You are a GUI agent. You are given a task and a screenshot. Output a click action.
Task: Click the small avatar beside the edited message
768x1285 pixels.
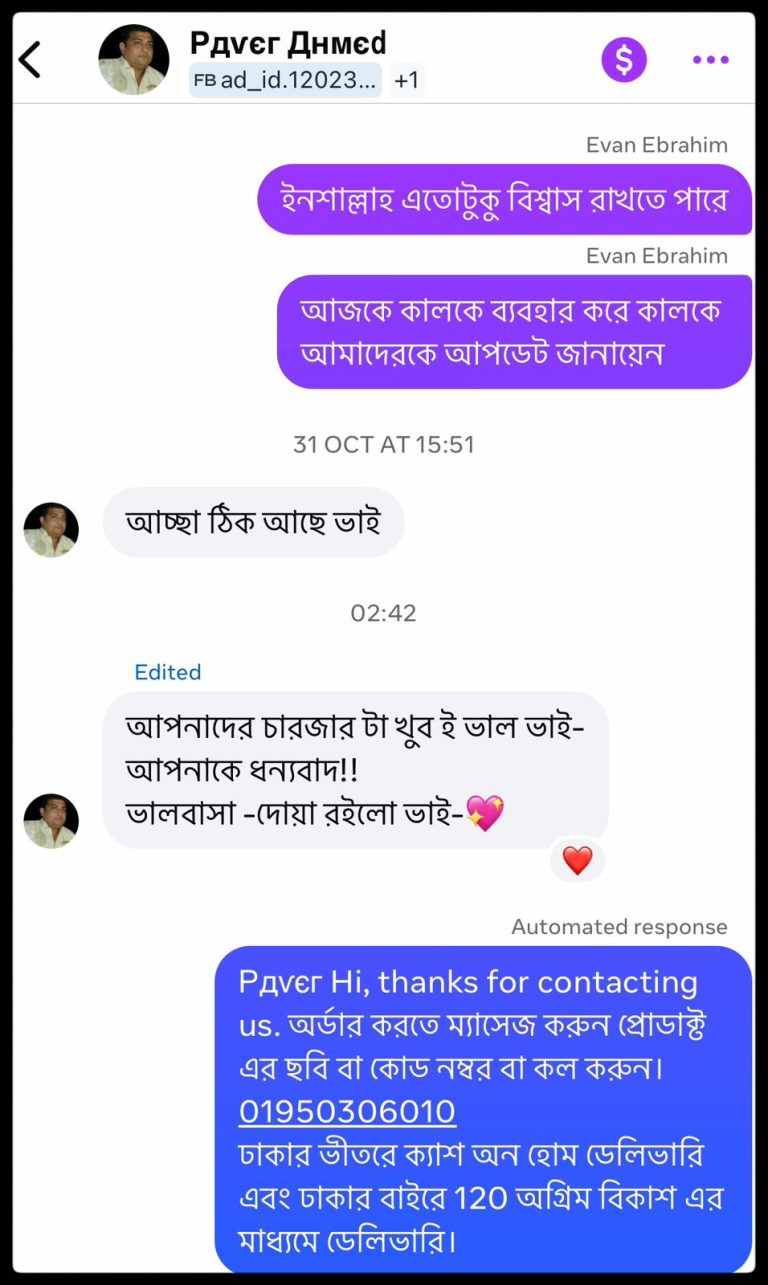[50, 820]
